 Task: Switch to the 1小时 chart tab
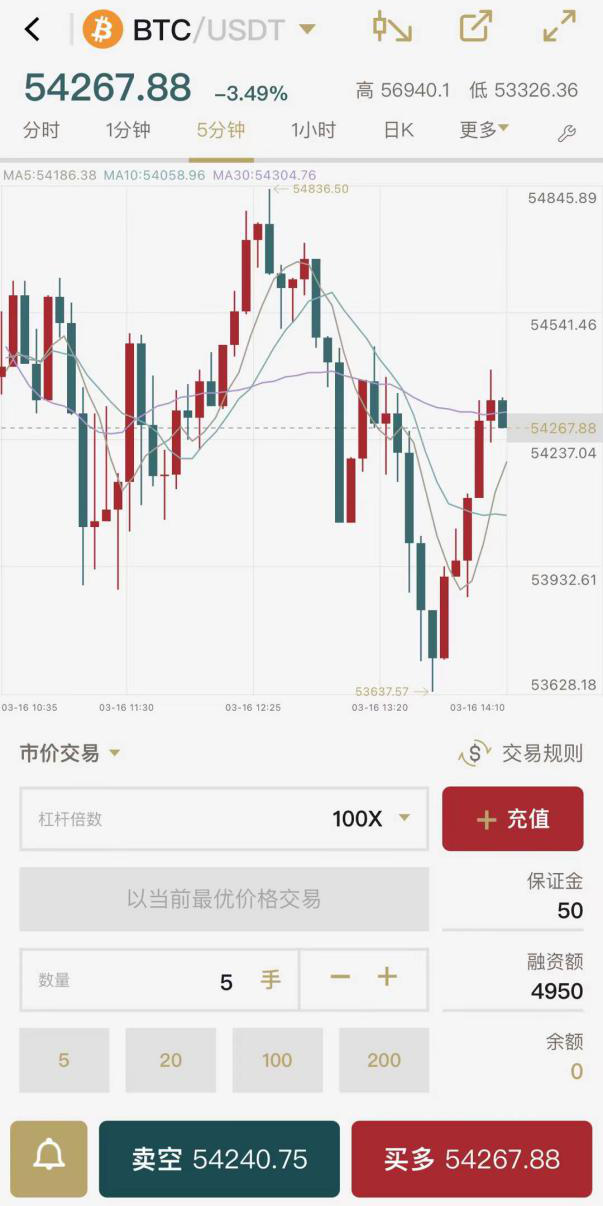click(313, 130)
